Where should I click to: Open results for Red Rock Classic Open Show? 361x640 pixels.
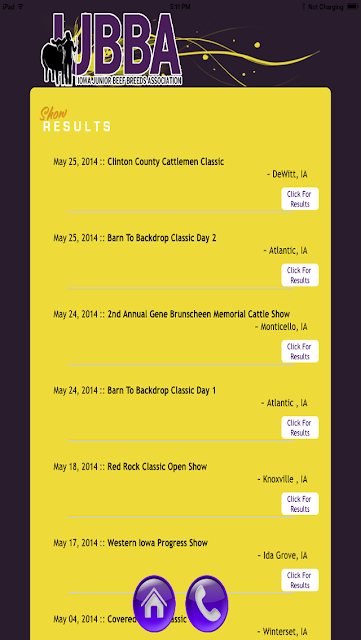300,504
